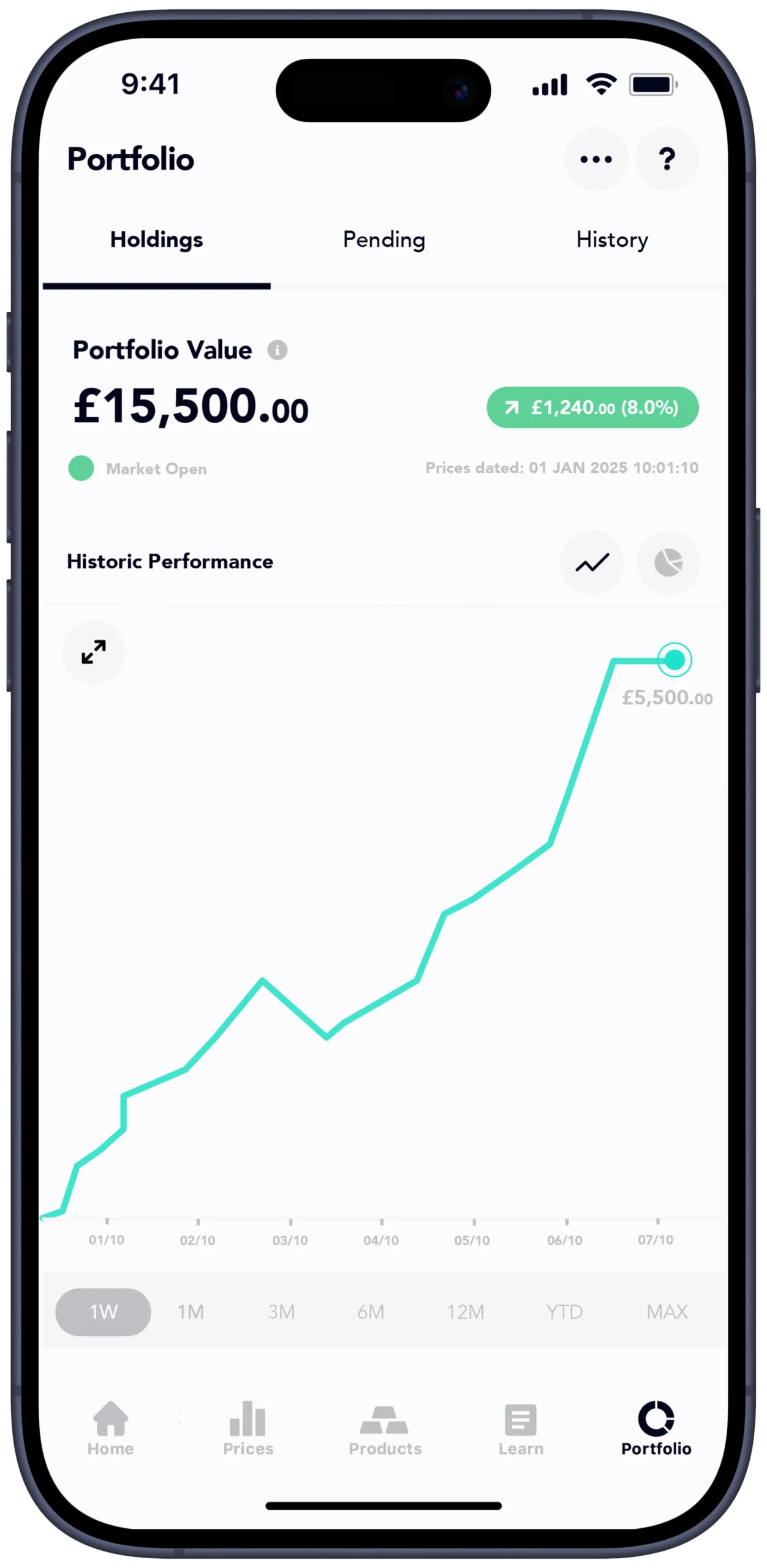
Task: Show the pie chart view
Action: [x=668, y=562]
